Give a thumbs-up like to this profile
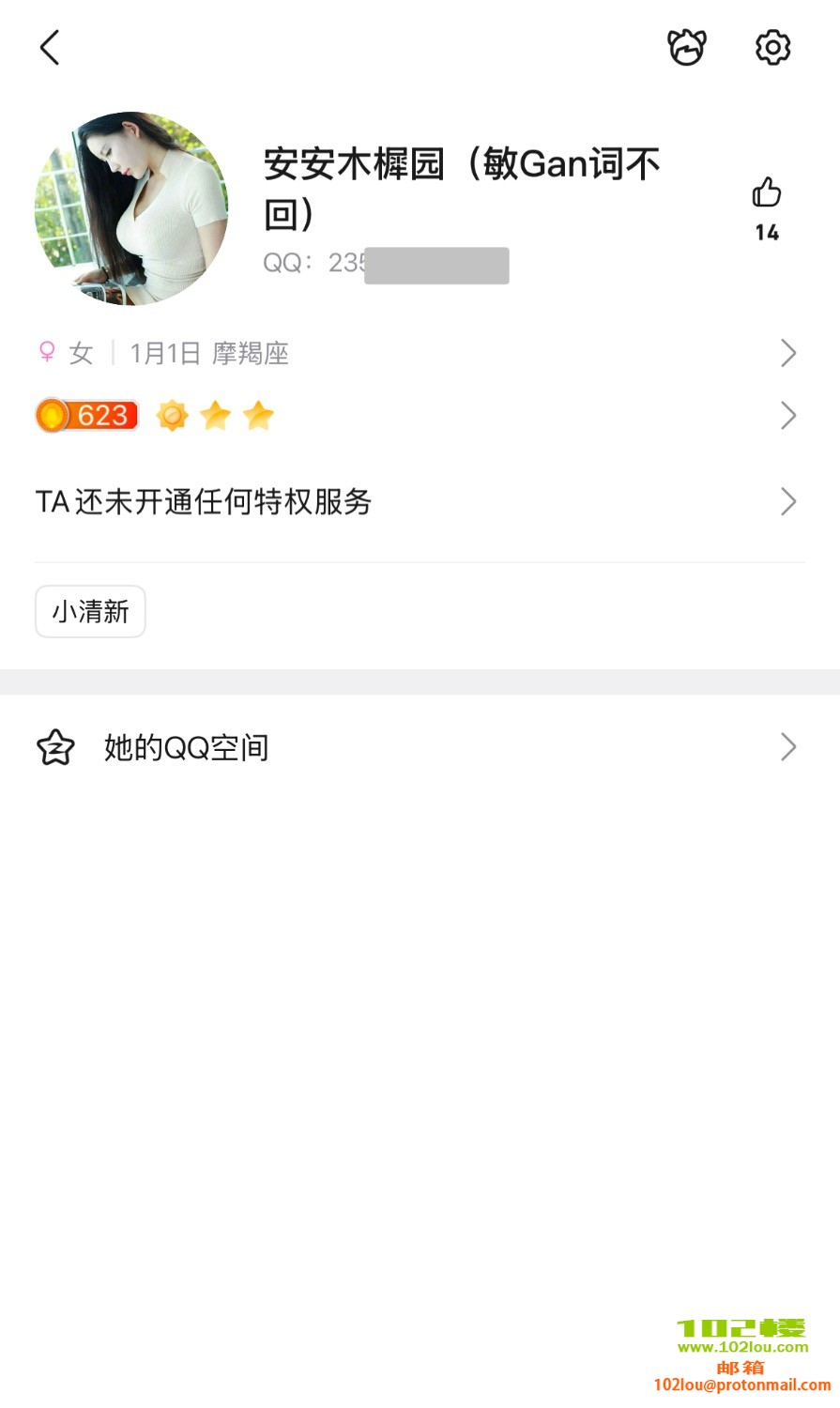Screen dimensions: 840x1408 [x=766, y=193]
